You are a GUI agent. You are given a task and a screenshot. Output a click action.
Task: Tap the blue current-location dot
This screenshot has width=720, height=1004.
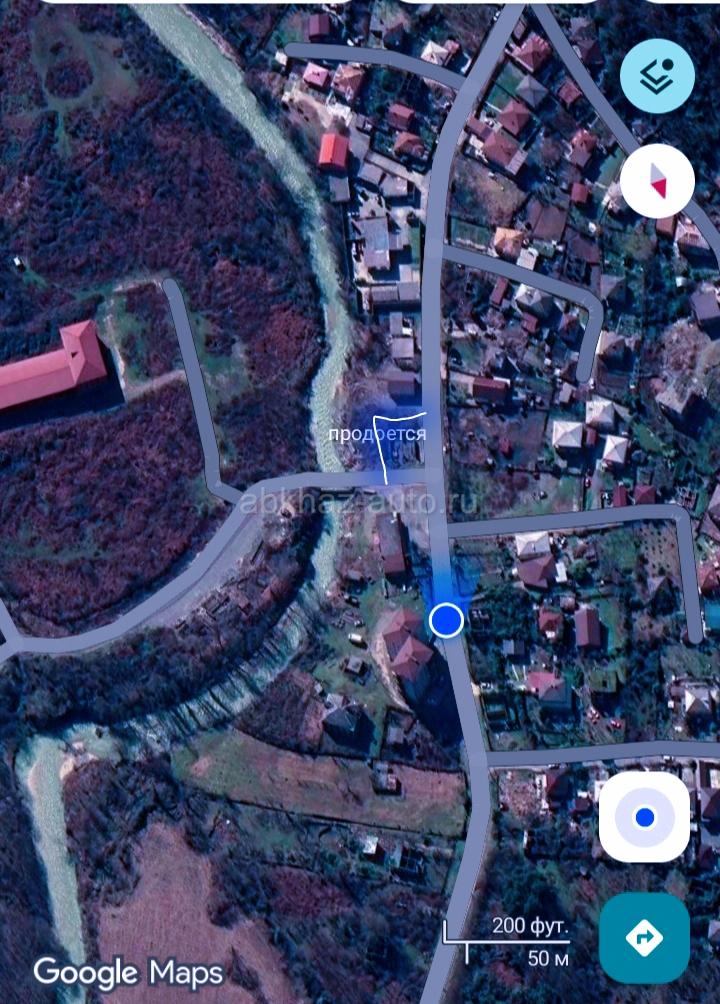tap(446, 620)
